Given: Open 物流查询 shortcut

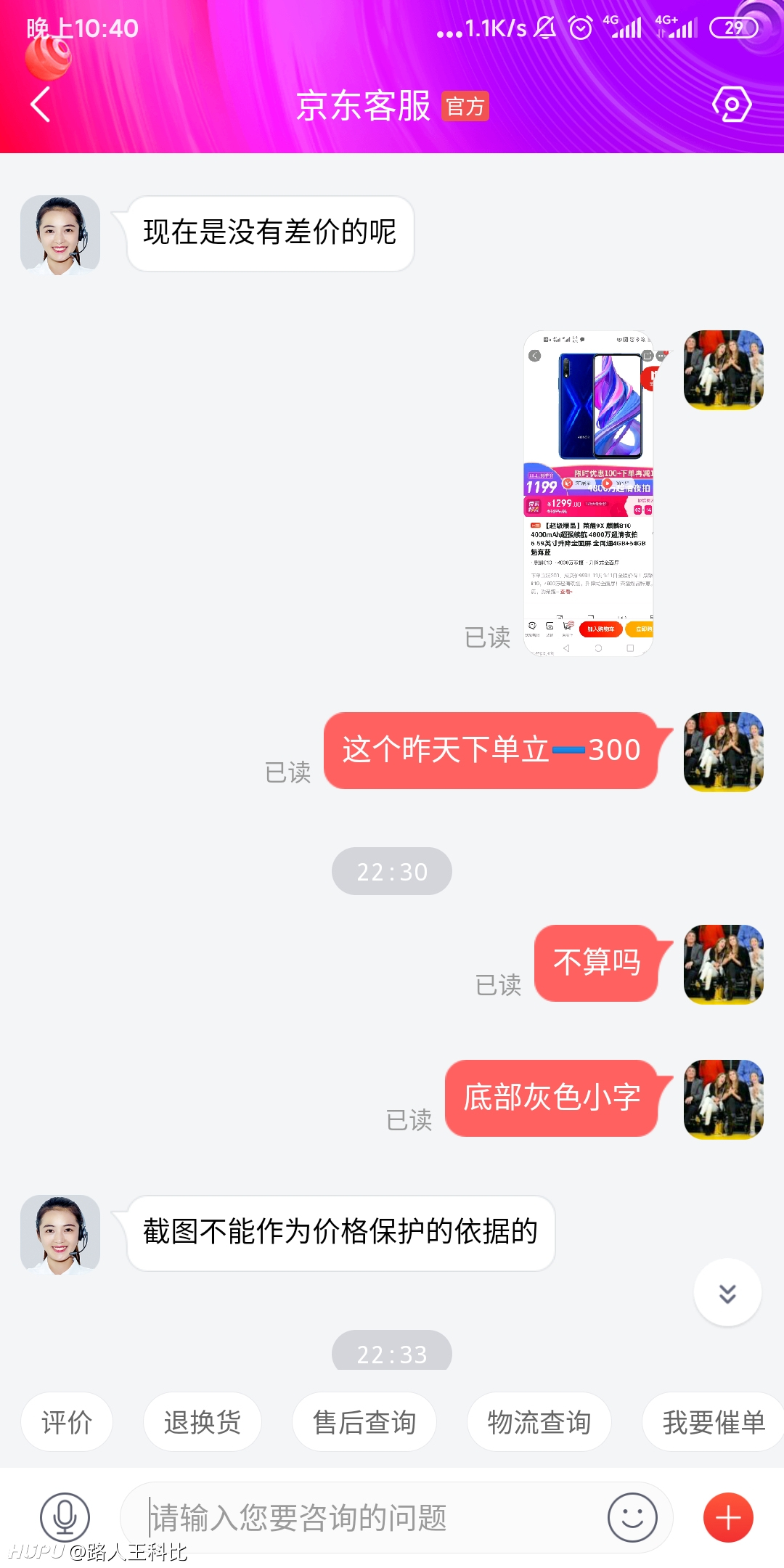Looking at the screenshot, I should tap(539, 1421).
